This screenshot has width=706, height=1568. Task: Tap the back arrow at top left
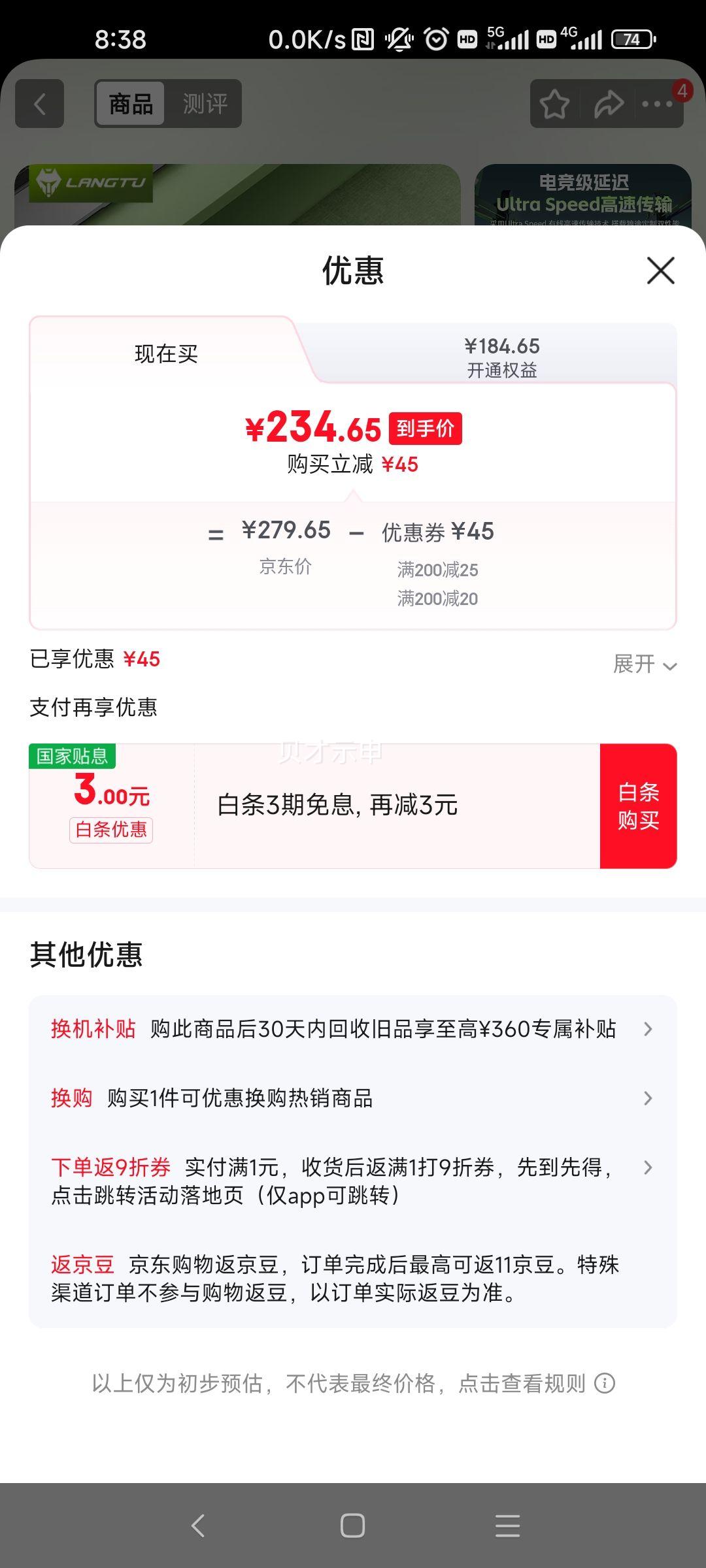click(41, 103)
